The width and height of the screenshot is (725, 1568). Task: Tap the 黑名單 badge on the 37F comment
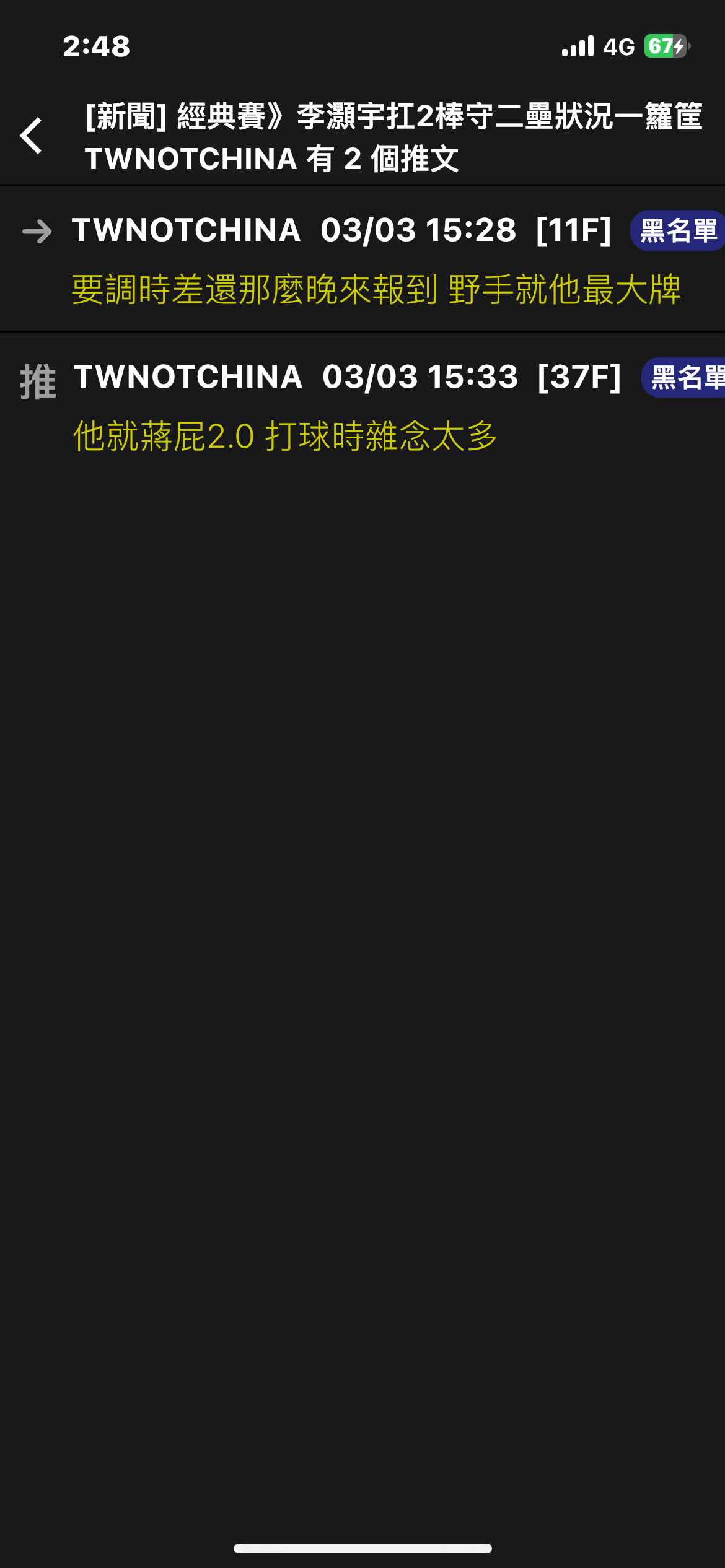click(x=685, y=377)
